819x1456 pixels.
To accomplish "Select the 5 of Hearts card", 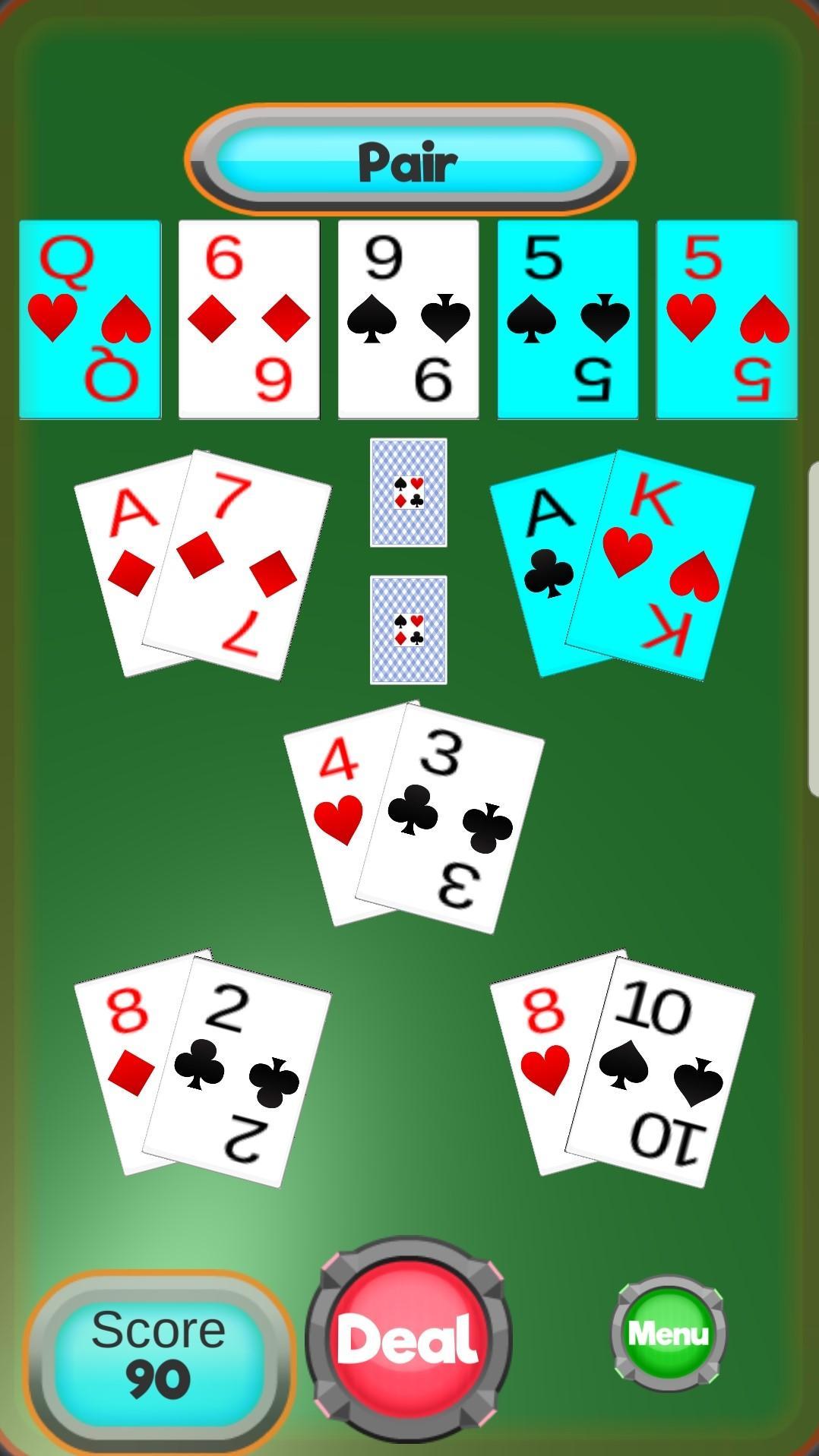I will click(x=726, y=317).
